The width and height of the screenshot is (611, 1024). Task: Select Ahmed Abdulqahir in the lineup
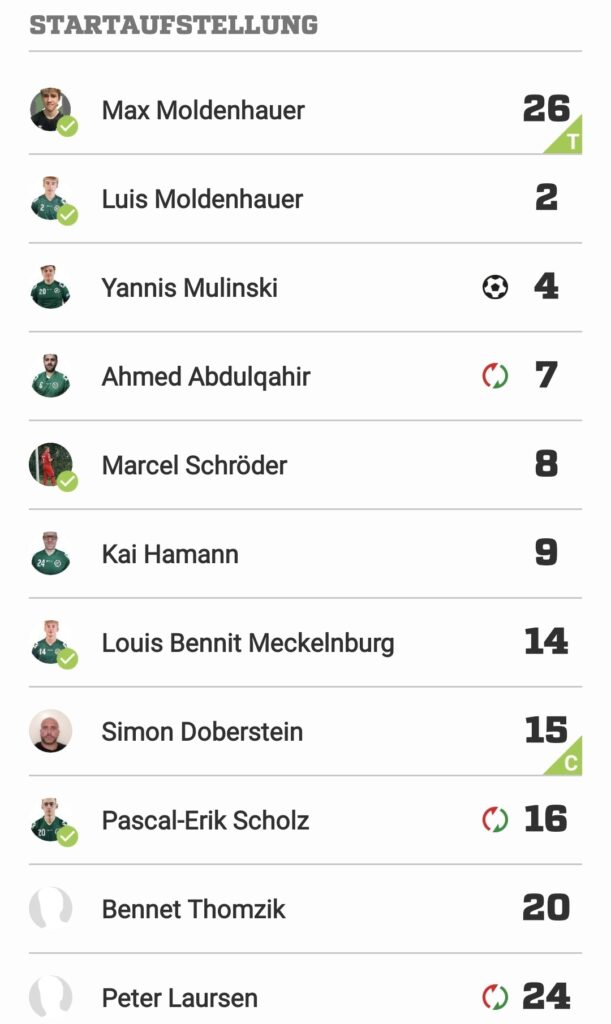[x=206, y=377]
